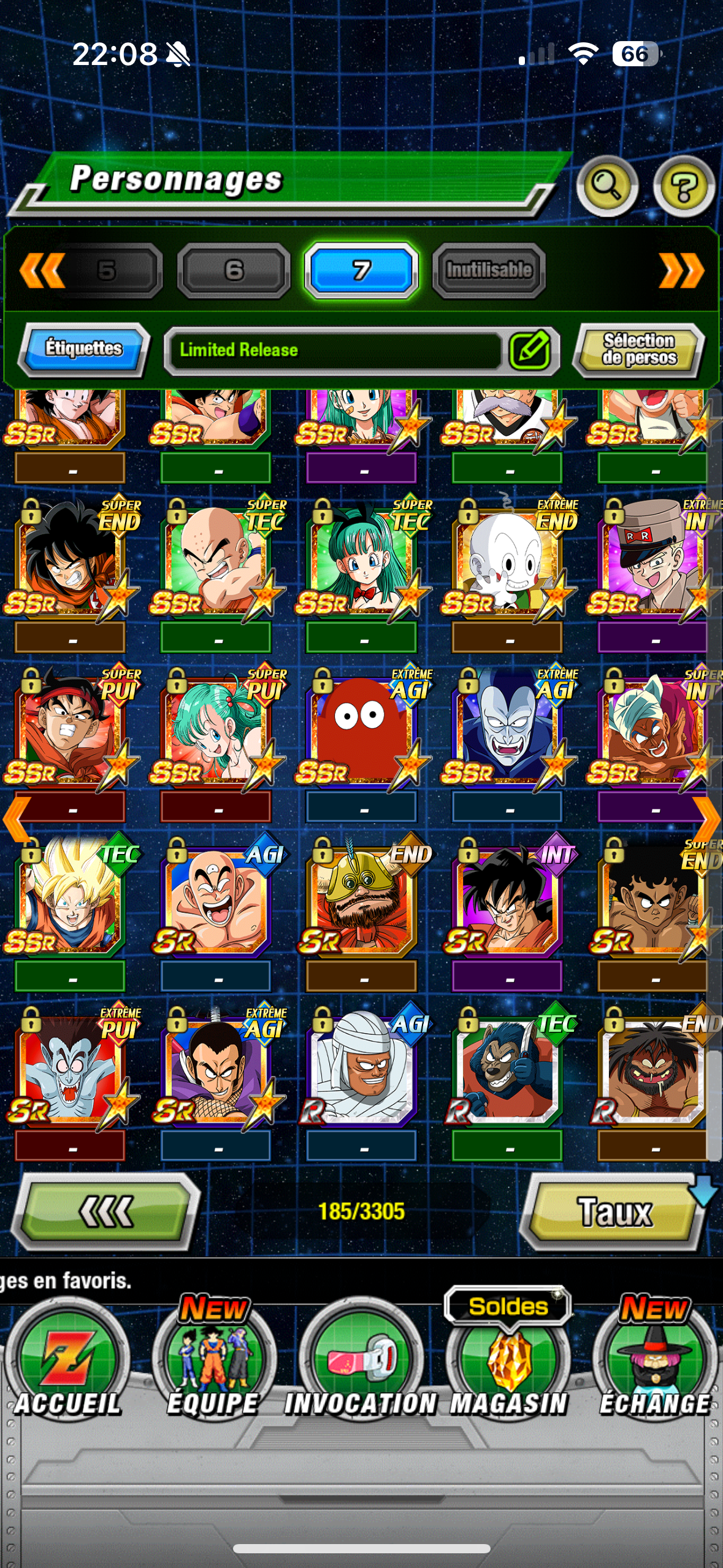The image size is (723, 1568).
Task: Edit the Limited Release label
Action: (530, 350)
